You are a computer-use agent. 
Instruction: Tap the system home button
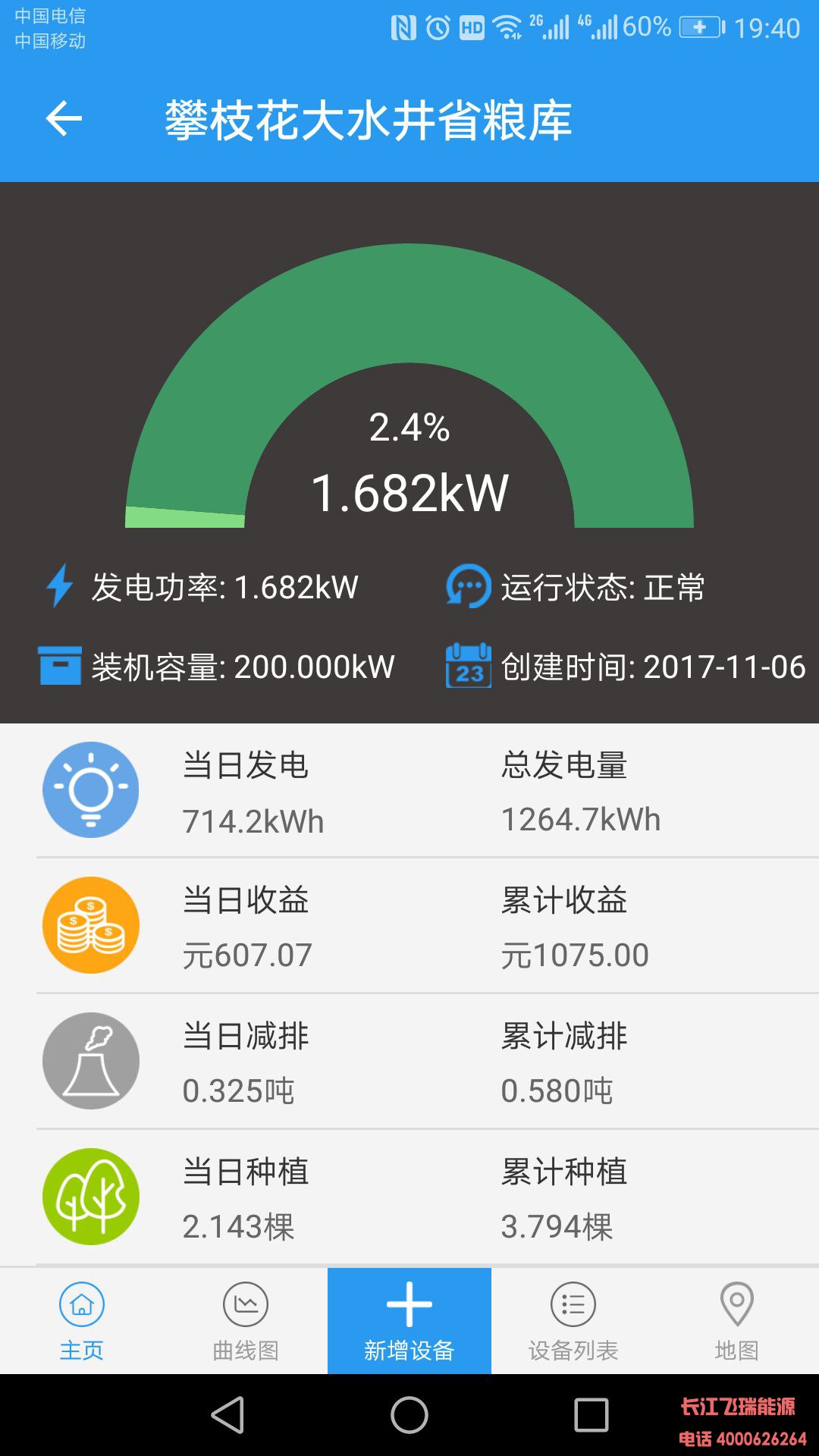point(409,1415)
